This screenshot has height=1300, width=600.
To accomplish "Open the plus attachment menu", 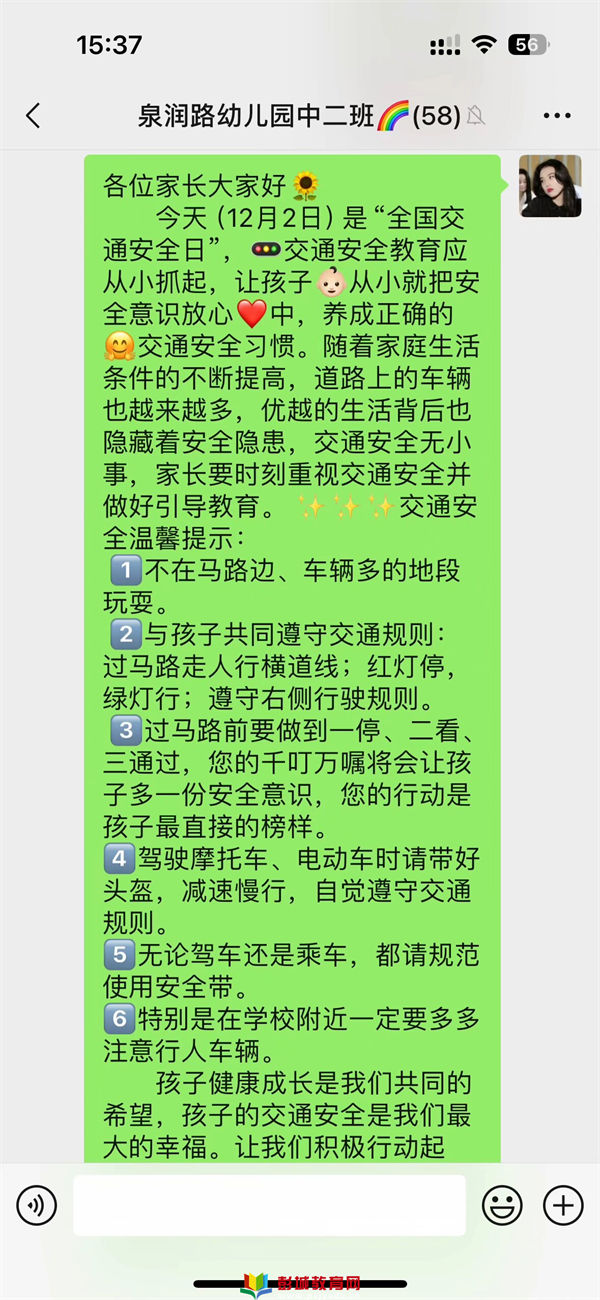I will click(563, 1205).
